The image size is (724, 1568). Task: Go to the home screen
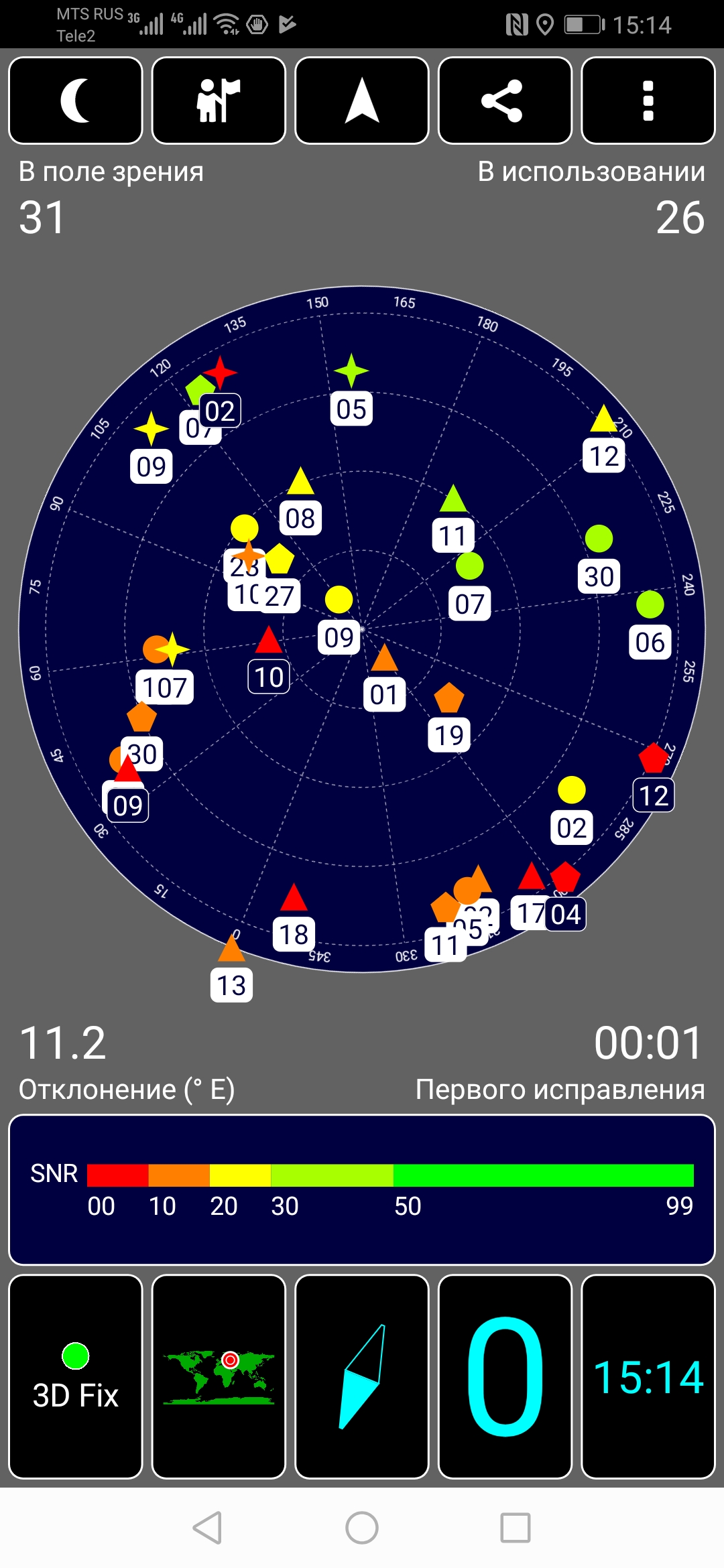362,1528
